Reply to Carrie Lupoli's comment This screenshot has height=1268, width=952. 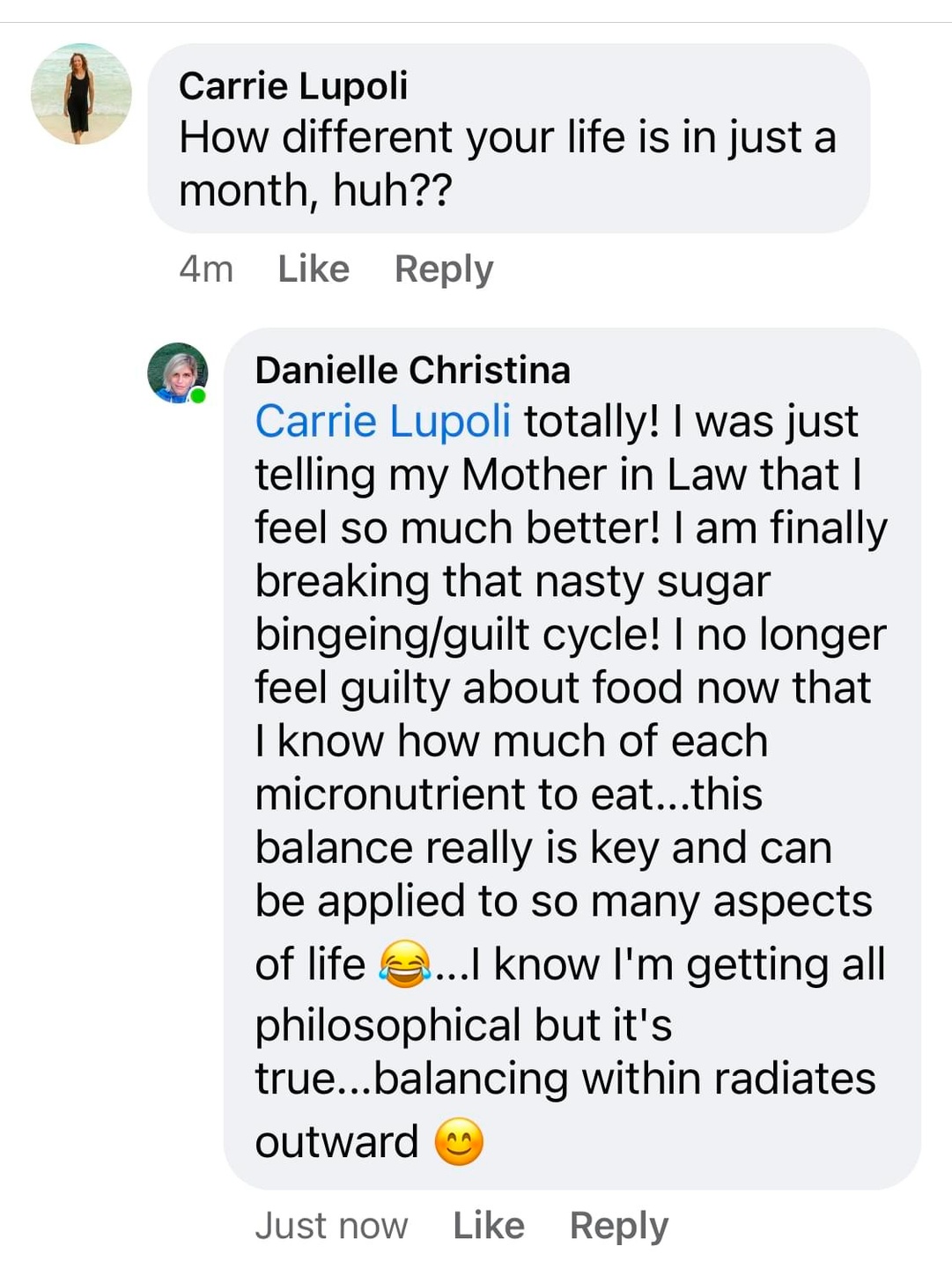click(444, 269)
